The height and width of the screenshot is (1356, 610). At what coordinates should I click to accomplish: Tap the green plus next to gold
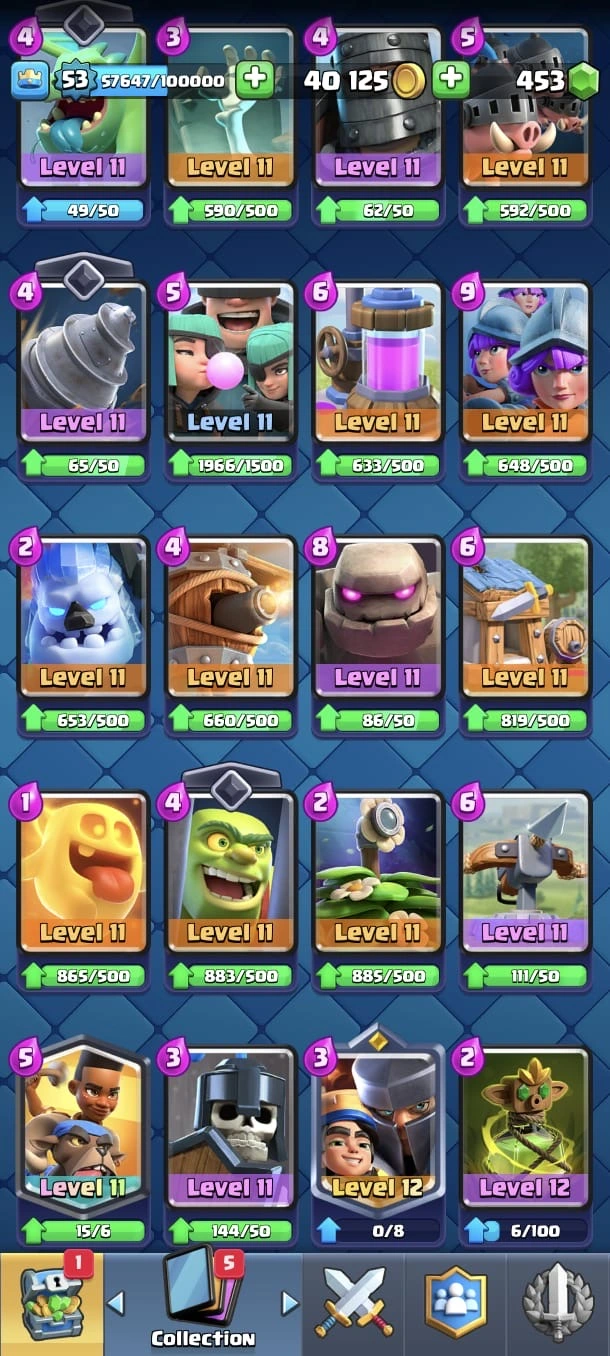[x=452, y=80]
